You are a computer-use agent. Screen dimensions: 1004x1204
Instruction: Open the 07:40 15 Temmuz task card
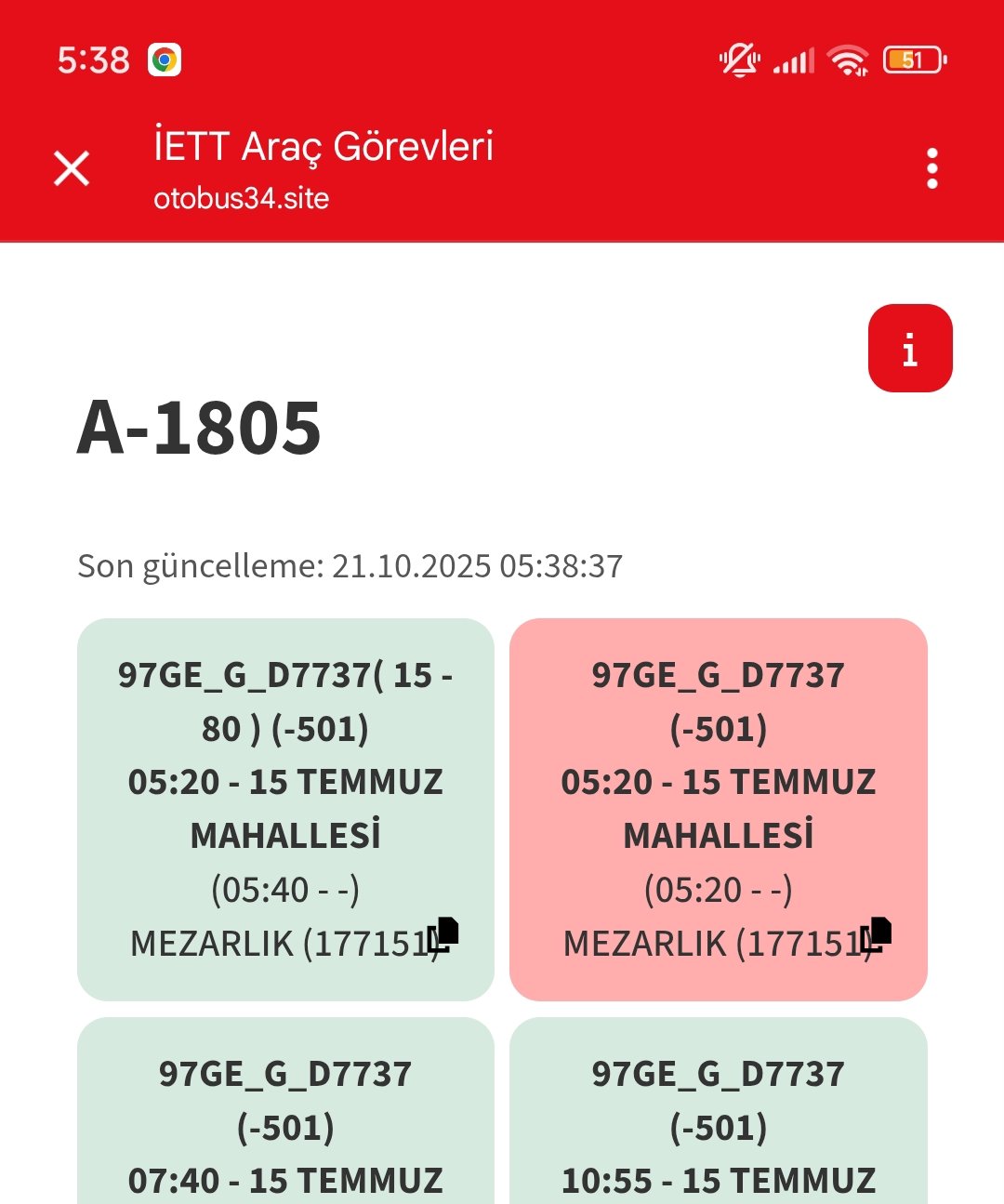285,1125
